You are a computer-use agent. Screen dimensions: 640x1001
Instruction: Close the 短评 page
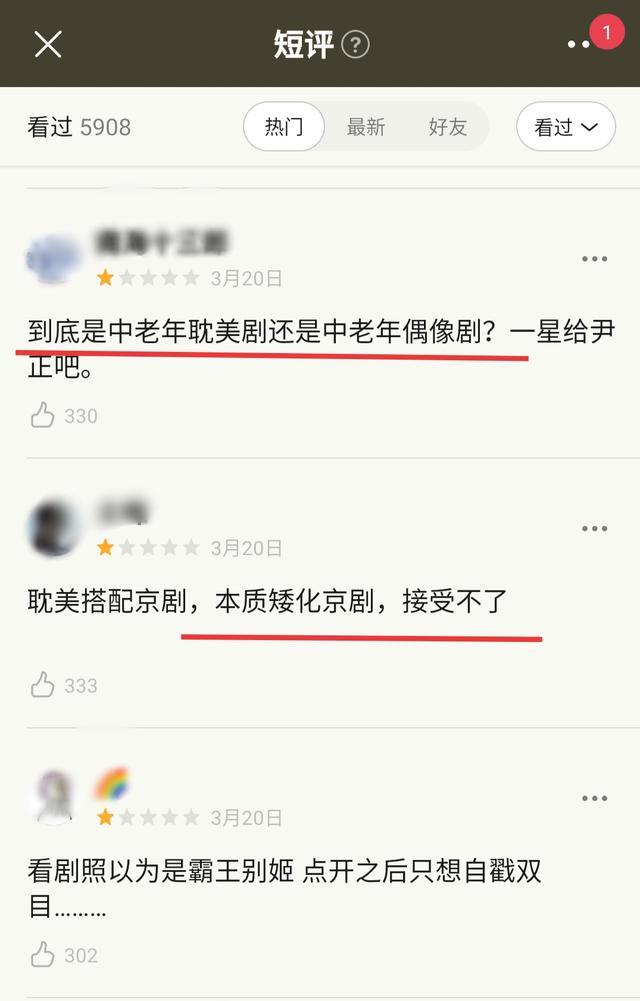(48, 44)
